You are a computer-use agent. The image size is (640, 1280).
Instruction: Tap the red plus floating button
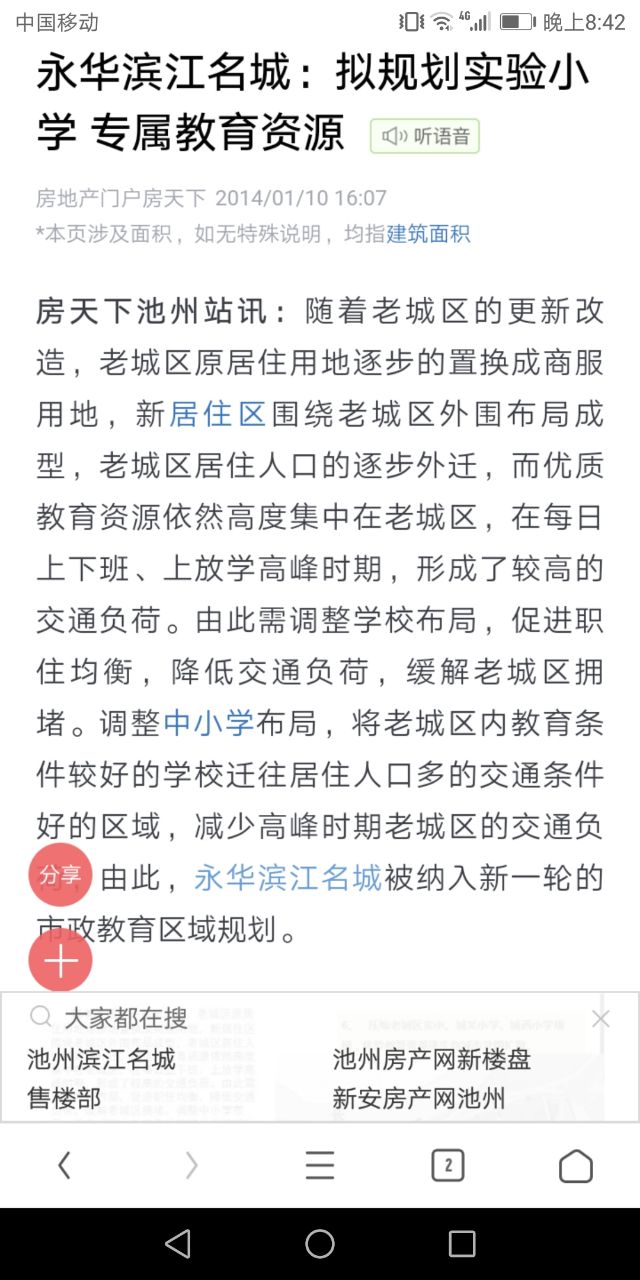60,961
